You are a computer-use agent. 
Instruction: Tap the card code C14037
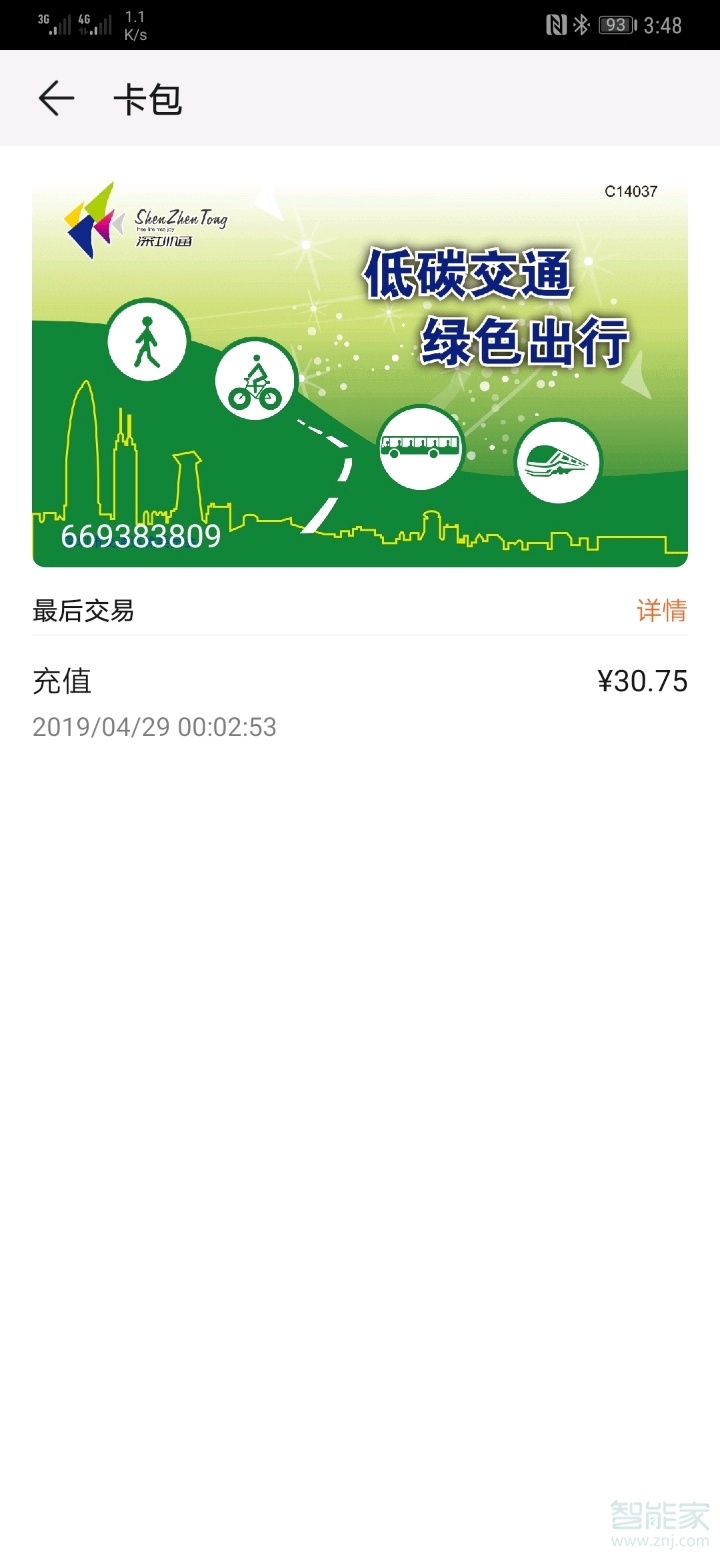click(x=629, y=191)
